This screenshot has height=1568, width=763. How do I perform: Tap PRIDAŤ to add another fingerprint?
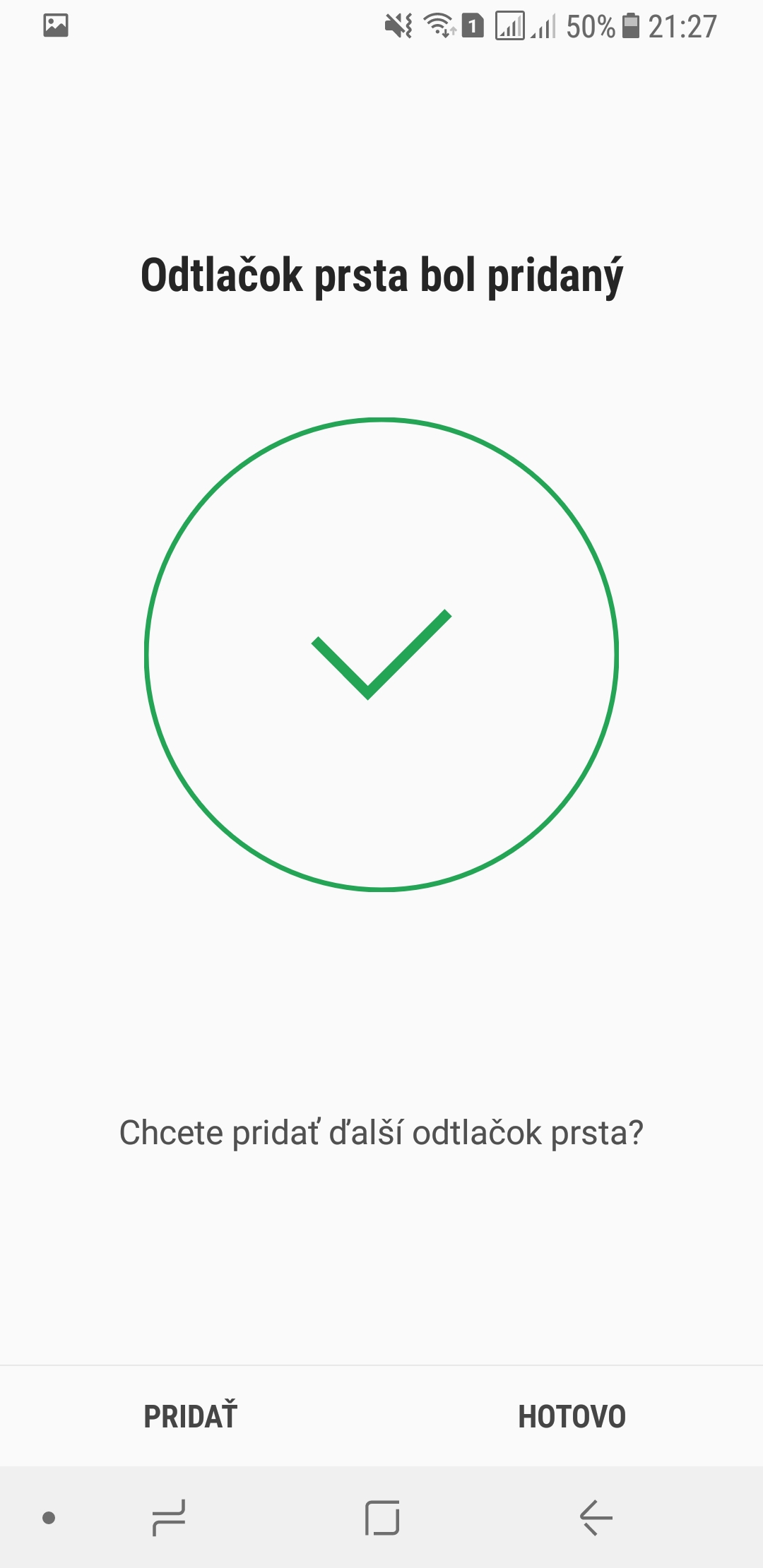click(191, 1415)
